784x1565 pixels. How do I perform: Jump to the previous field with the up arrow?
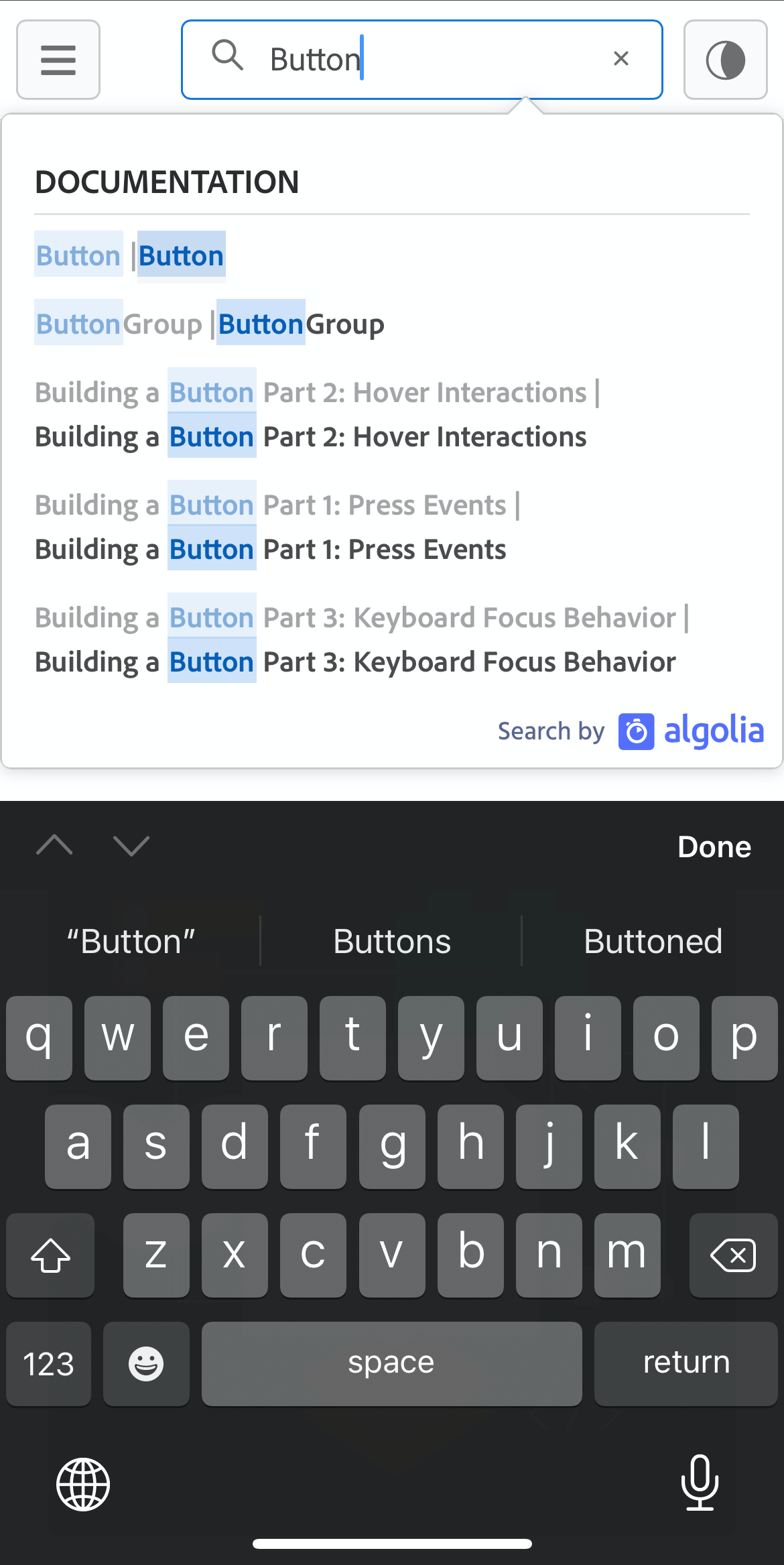(x=54, y=846)
